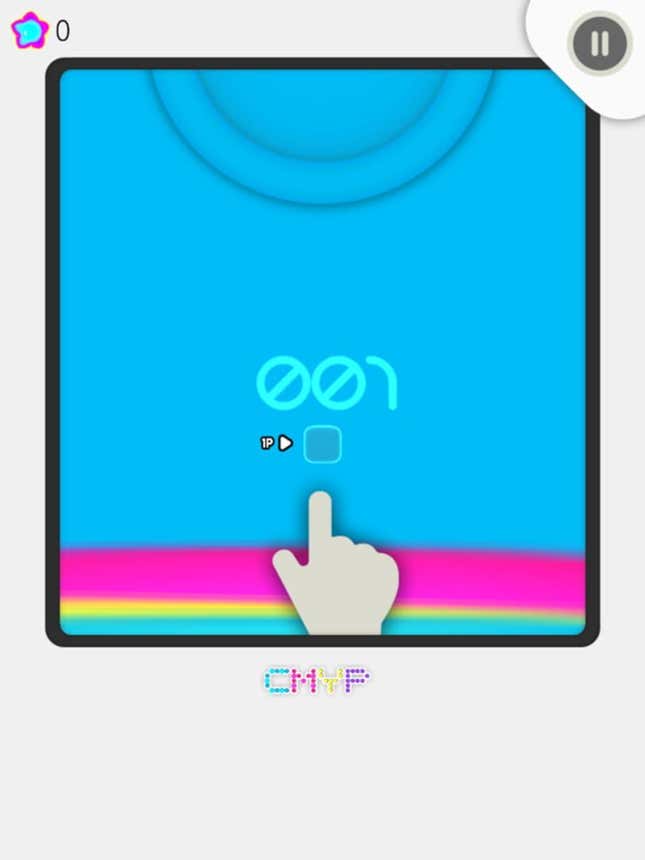Pause the game

click(599, 43)
